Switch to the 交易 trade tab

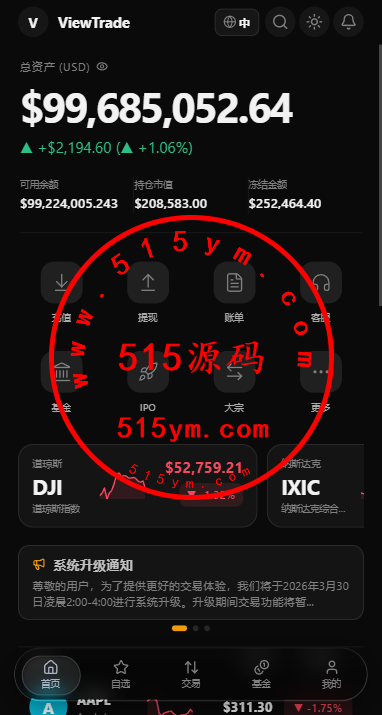pos(191,674)
